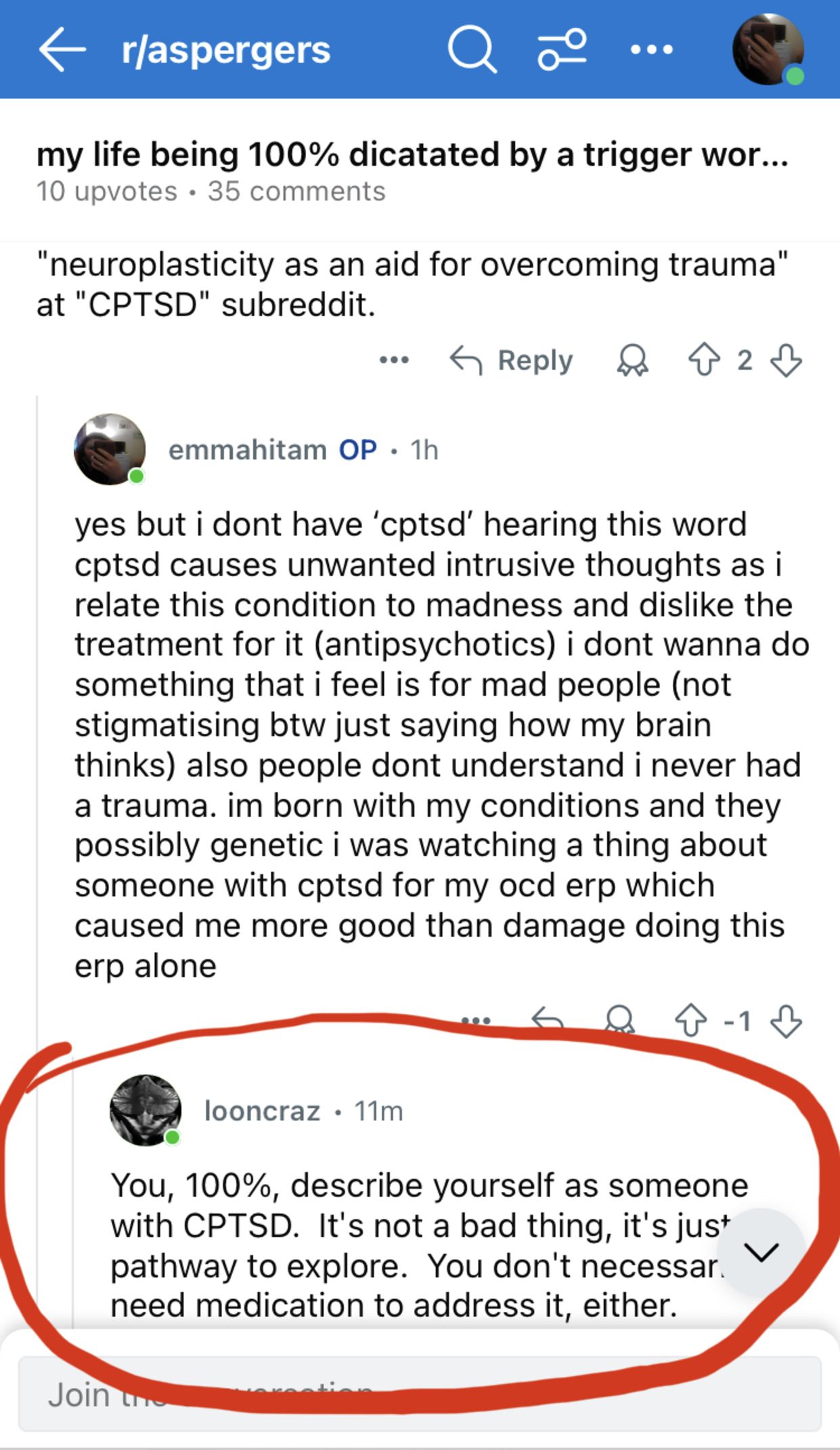The width and height of the screenshot is (840, 1450).
Task: Search within r/aspergers
Action: point(472,49)
